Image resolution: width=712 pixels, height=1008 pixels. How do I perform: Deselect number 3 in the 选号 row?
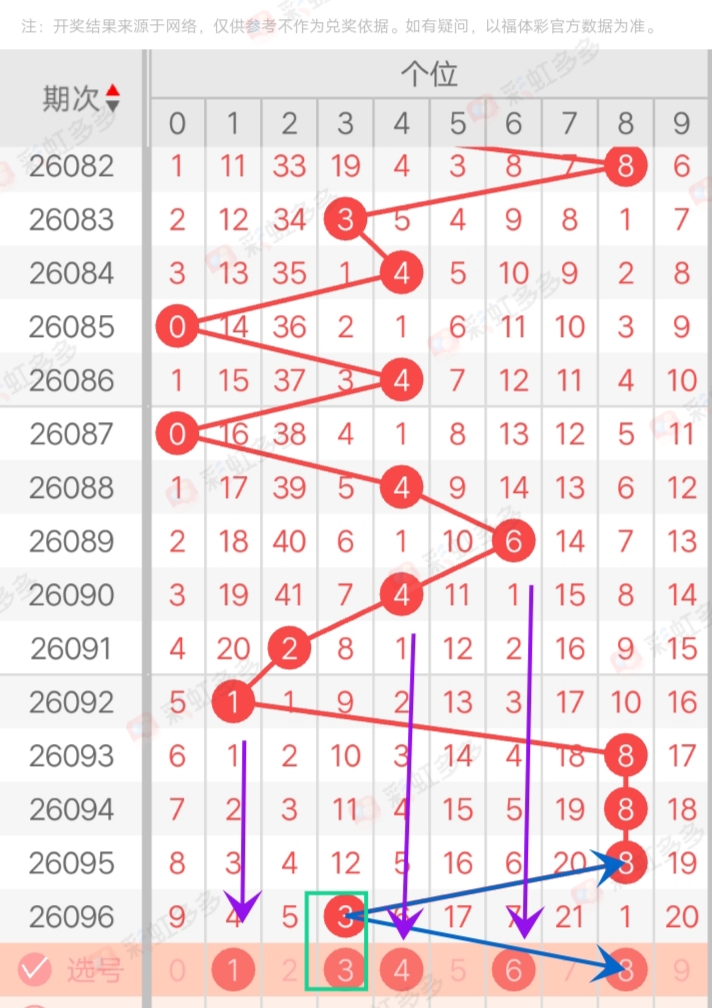[x=345, y=968]
